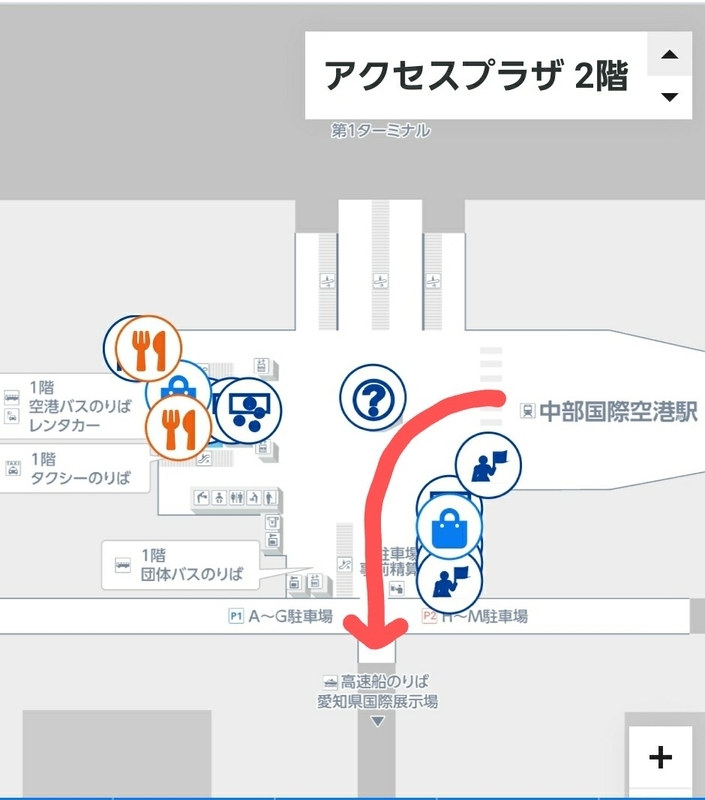Switch to the floor above

[670, 55]
